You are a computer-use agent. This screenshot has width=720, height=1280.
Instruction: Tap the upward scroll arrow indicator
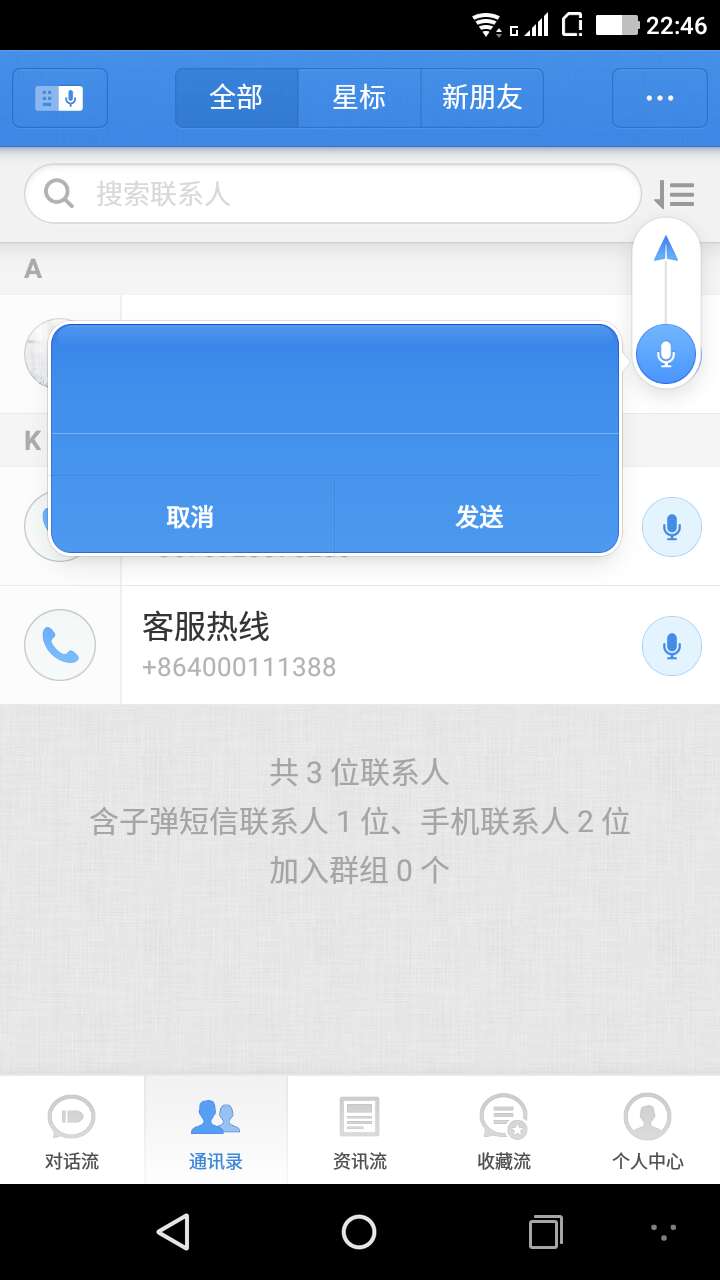coord(665,250)
